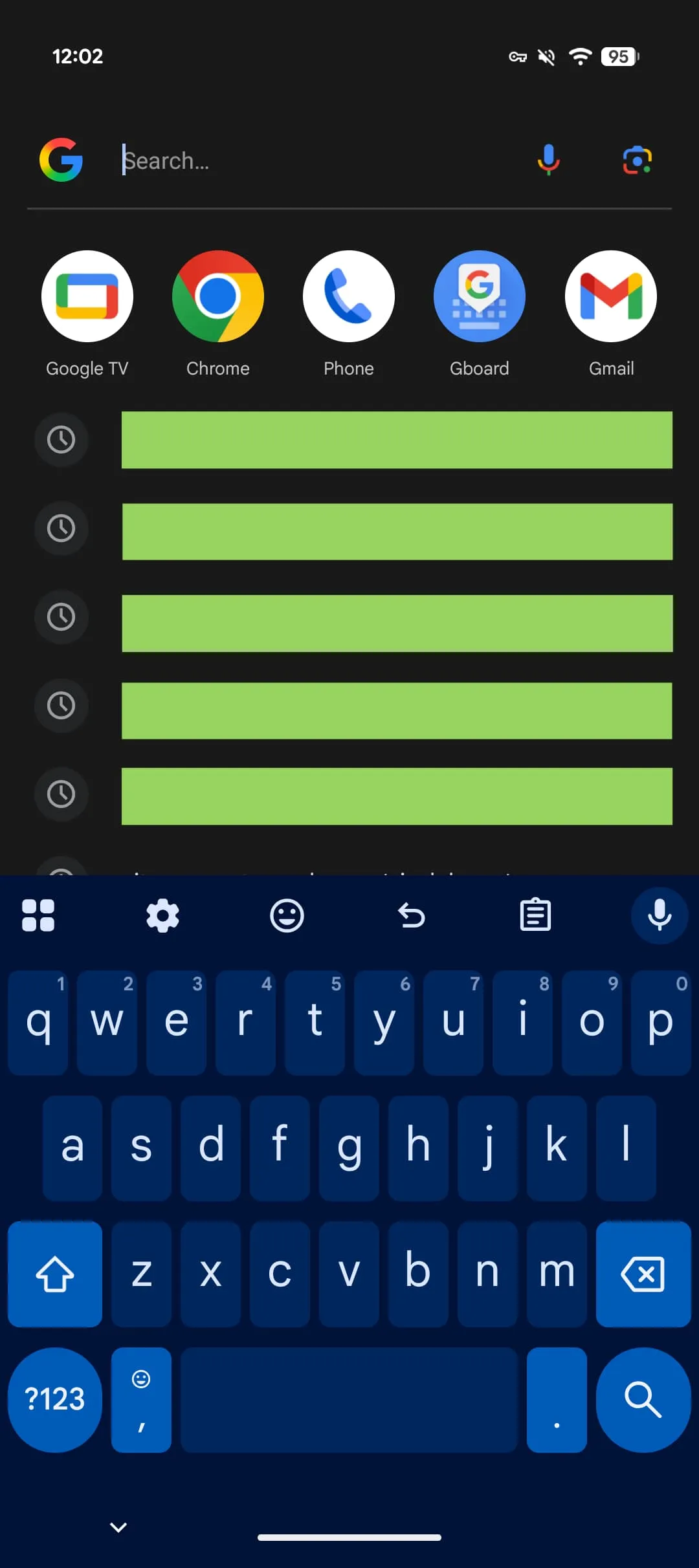Screen dimensions: 699x1568
Task: Start voice search with the microphone
Action: [548, 160]
